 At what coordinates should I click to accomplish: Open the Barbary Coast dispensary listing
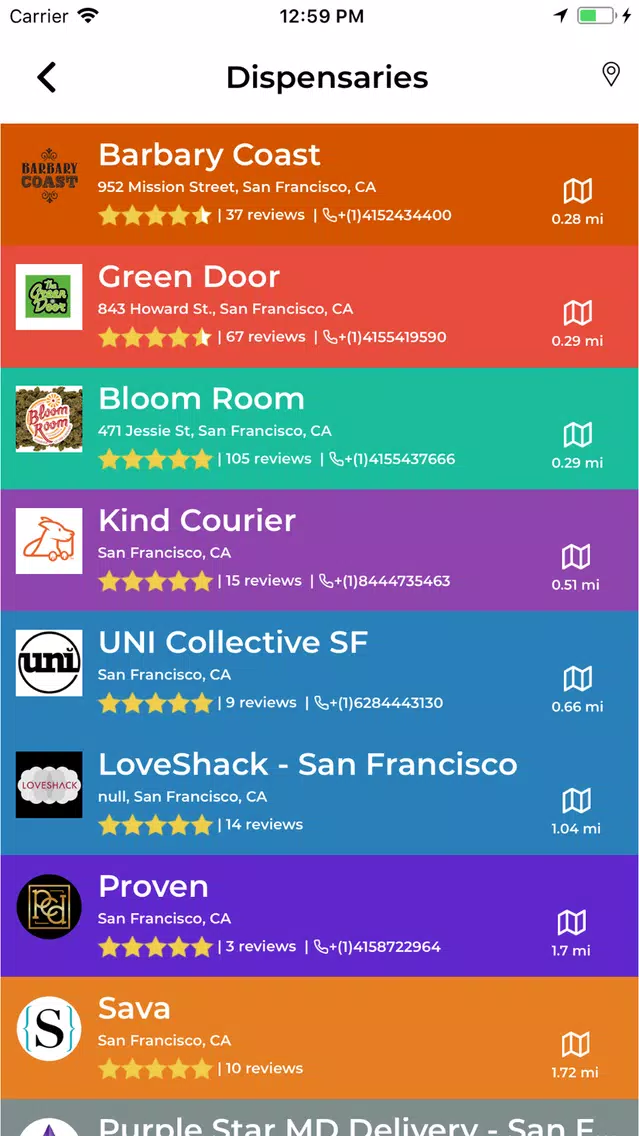pos(320,184)
